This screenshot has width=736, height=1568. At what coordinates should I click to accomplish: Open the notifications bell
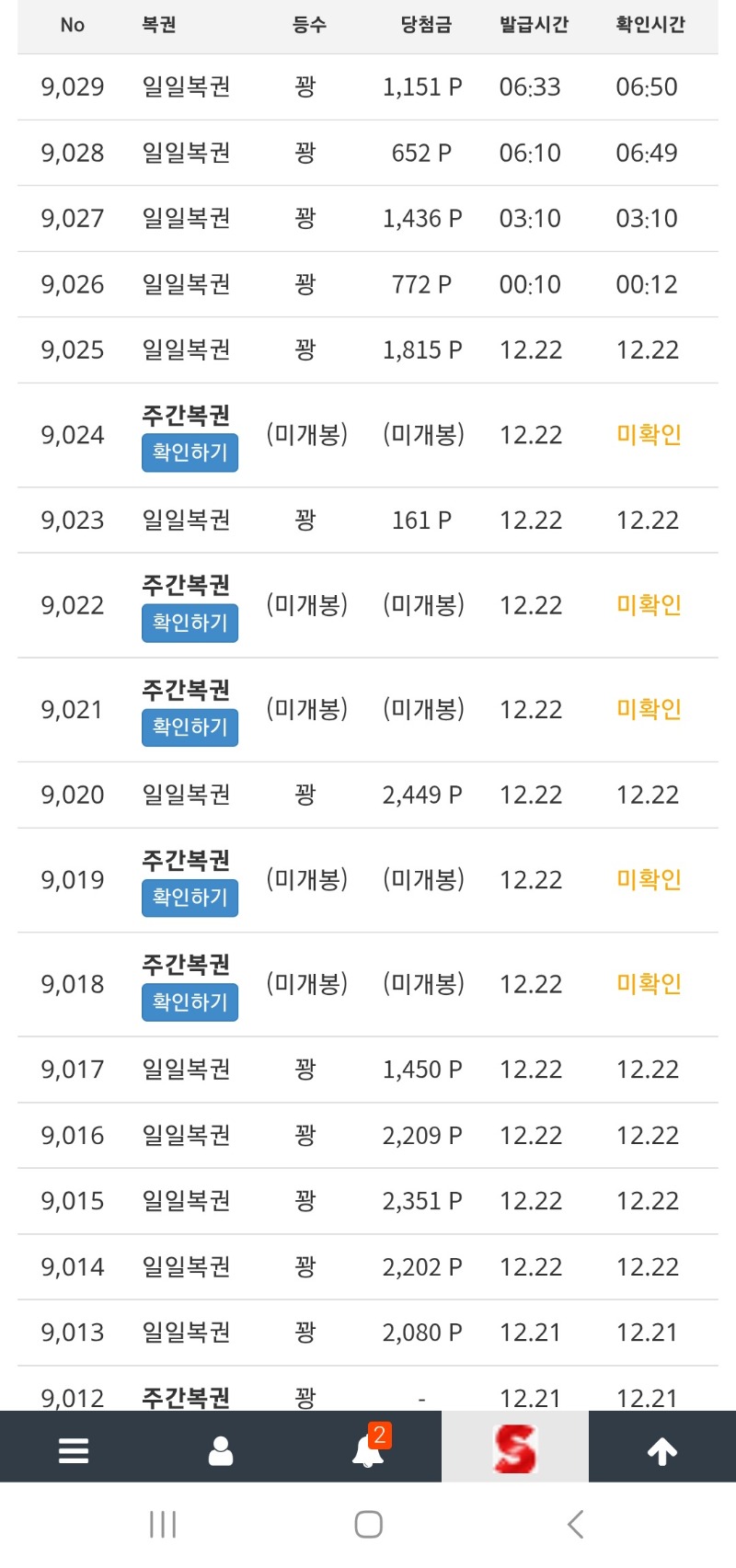[368, 1450]
